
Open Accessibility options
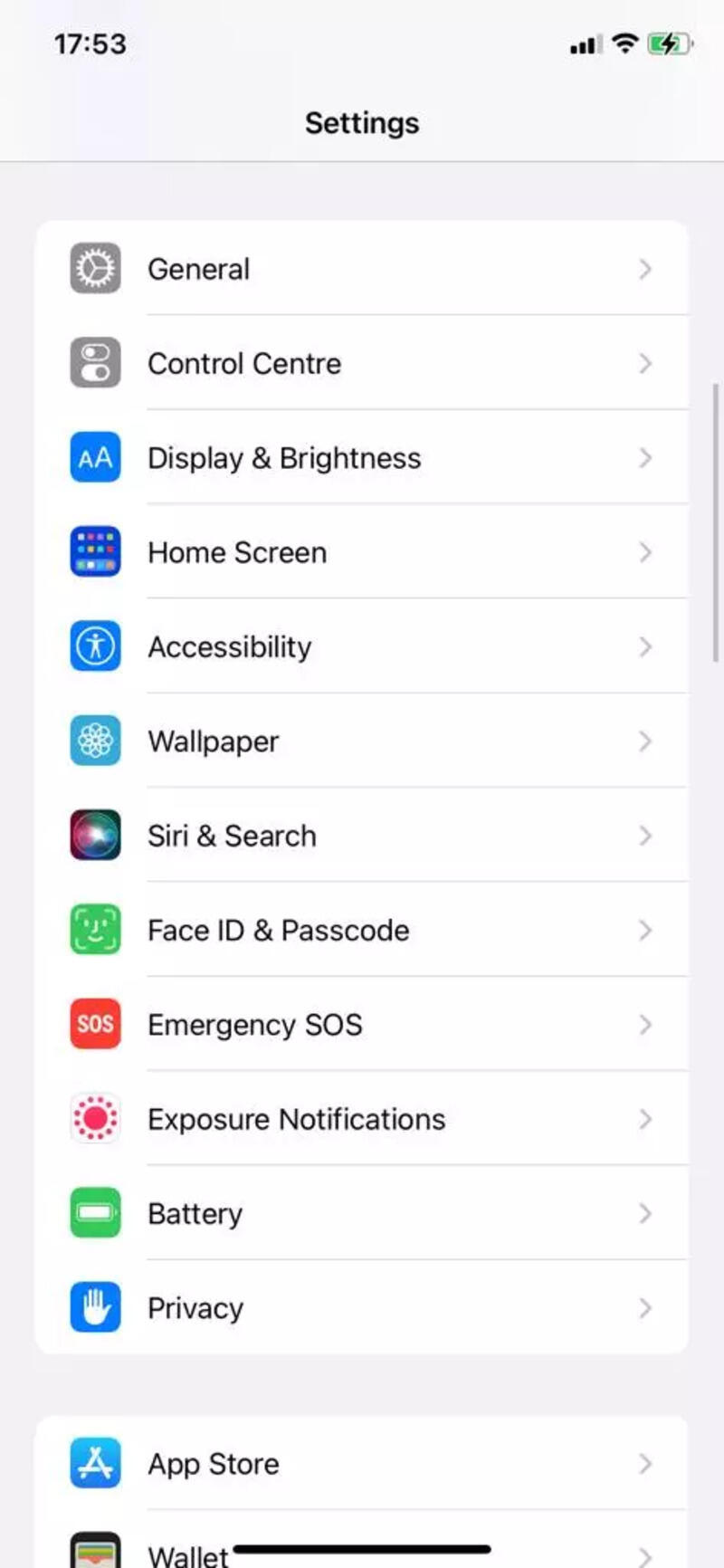(x=362, y=646)
